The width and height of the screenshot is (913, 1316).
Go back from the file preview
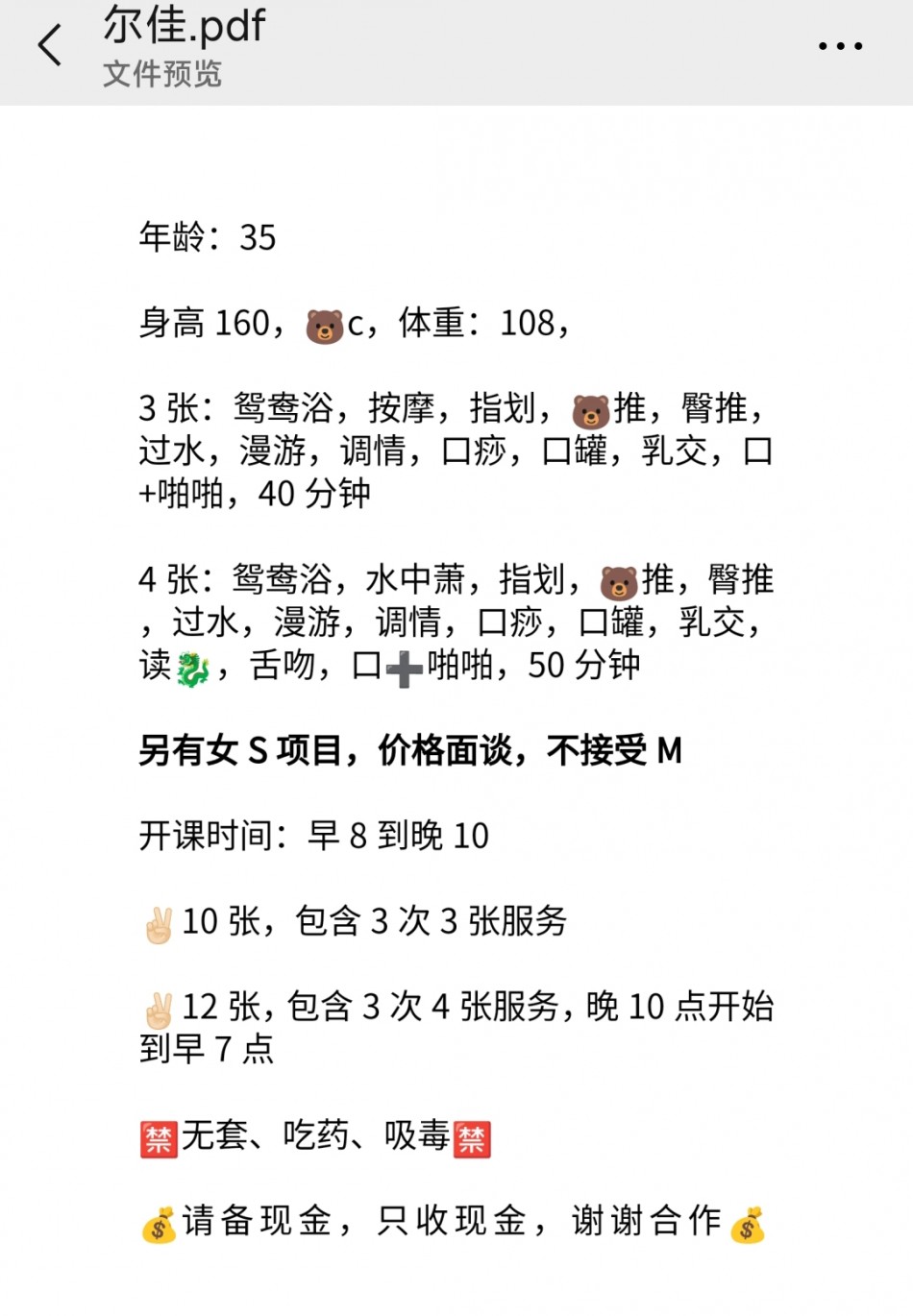click(50, 45)
